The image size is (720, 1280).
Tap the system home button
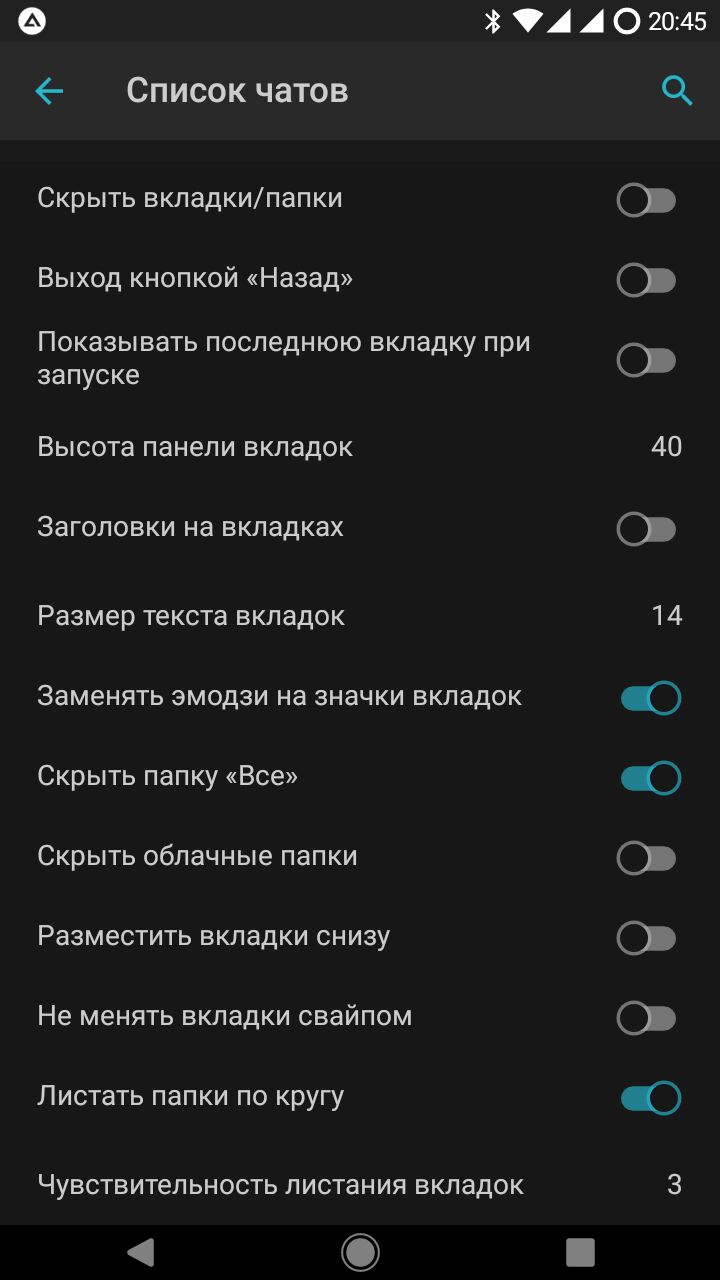pos(360,1252)
